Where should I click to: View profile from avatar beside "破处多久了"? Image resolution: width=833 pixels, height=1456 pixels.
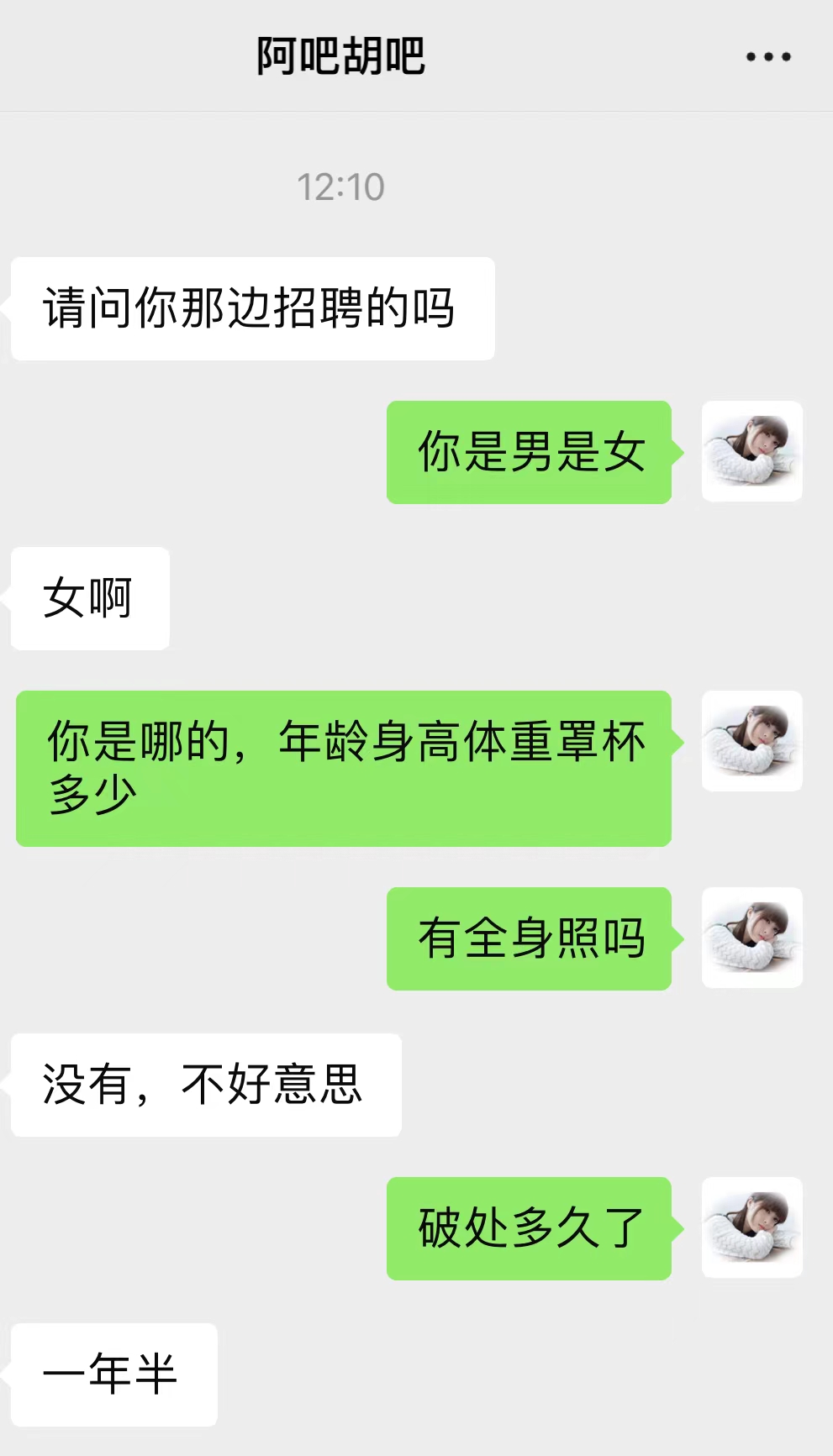click(751, 1227)
